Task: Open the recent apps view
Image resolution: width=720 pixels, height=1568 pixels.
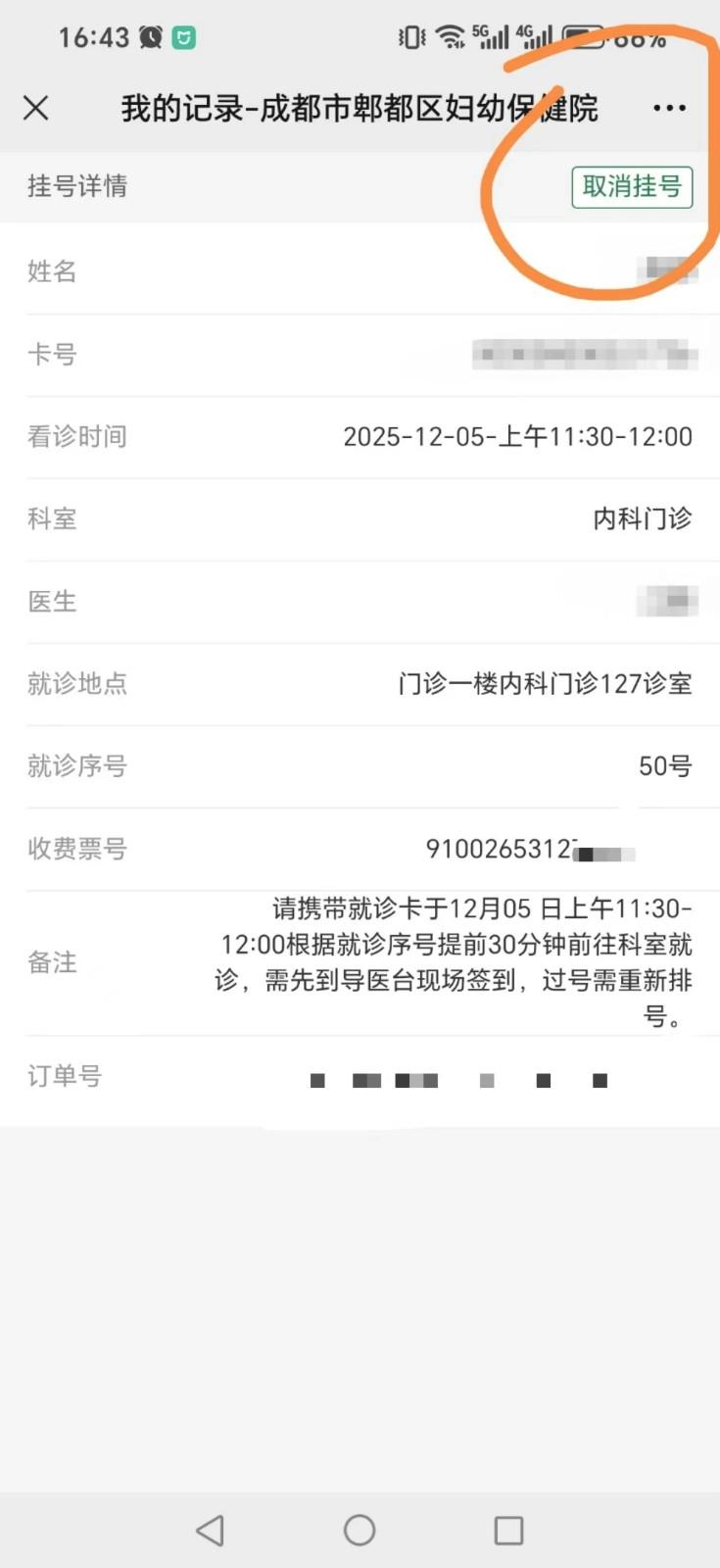Action: 508,1530
